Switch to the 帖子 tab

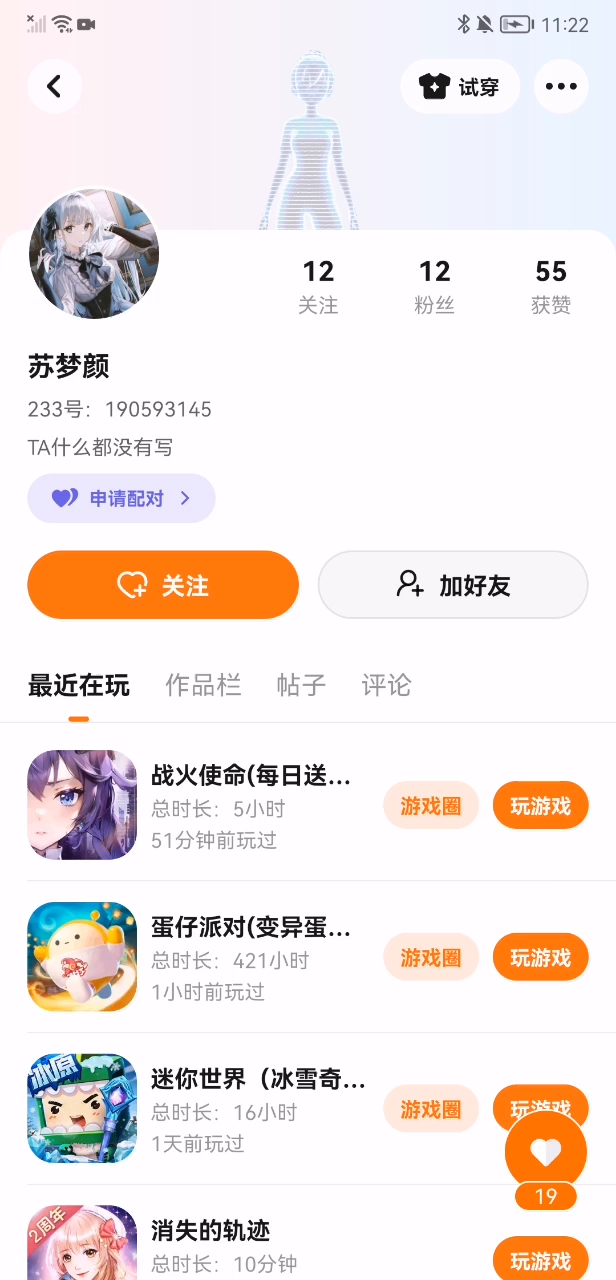click(x=301, y=686)
